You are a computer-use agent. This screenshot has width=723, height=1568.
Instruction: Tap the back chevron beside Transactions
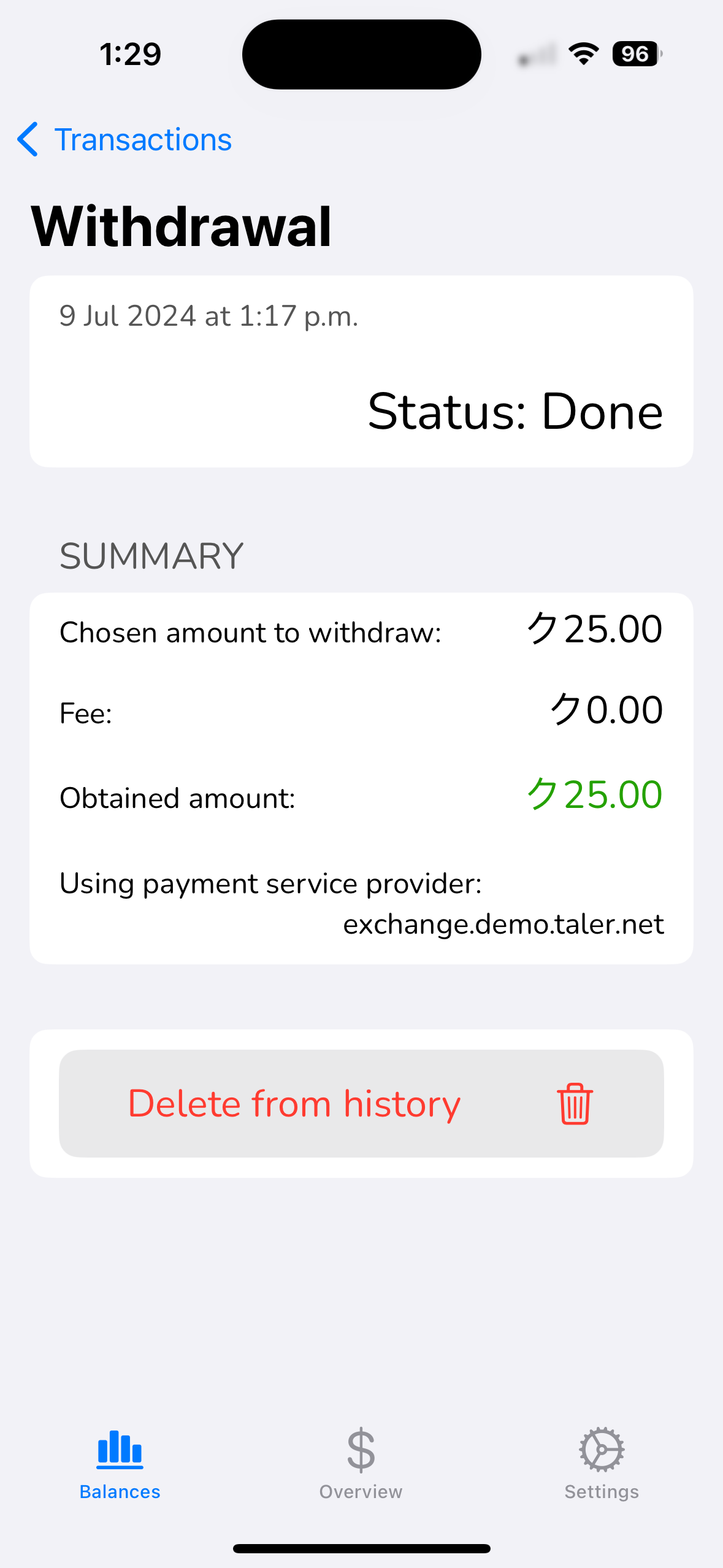(28, 140)
